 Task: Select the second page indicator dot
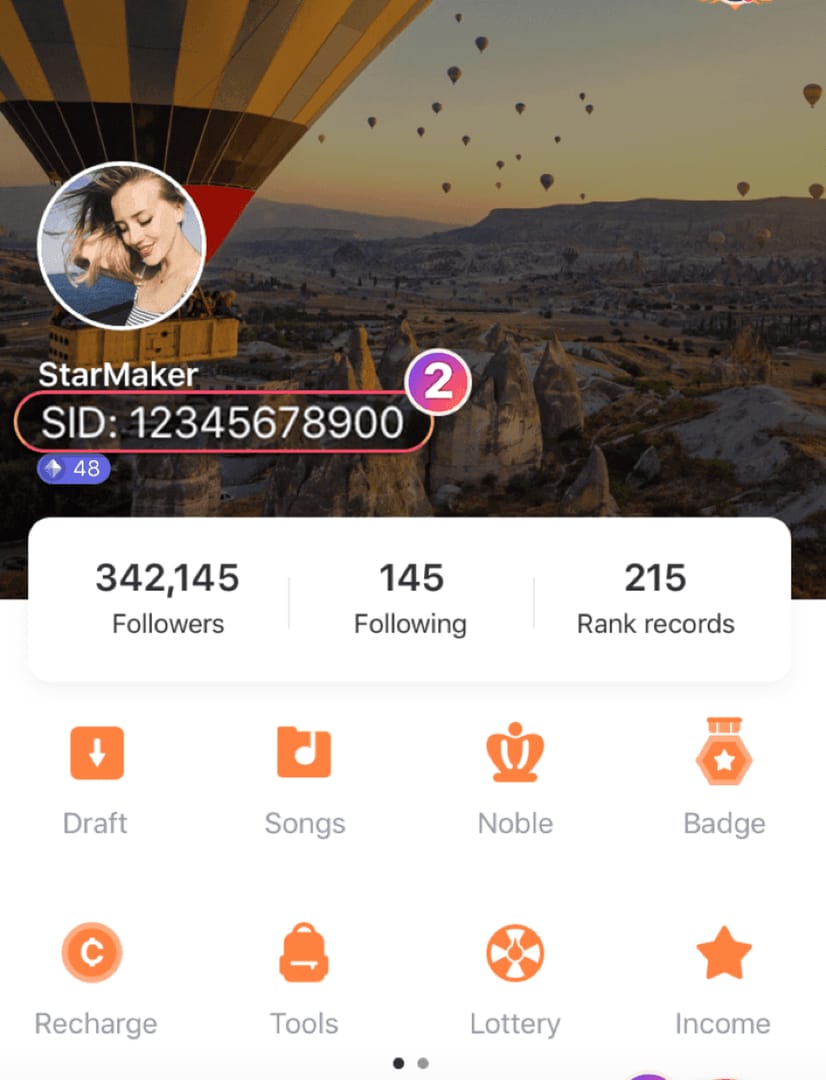[422, 1064]
